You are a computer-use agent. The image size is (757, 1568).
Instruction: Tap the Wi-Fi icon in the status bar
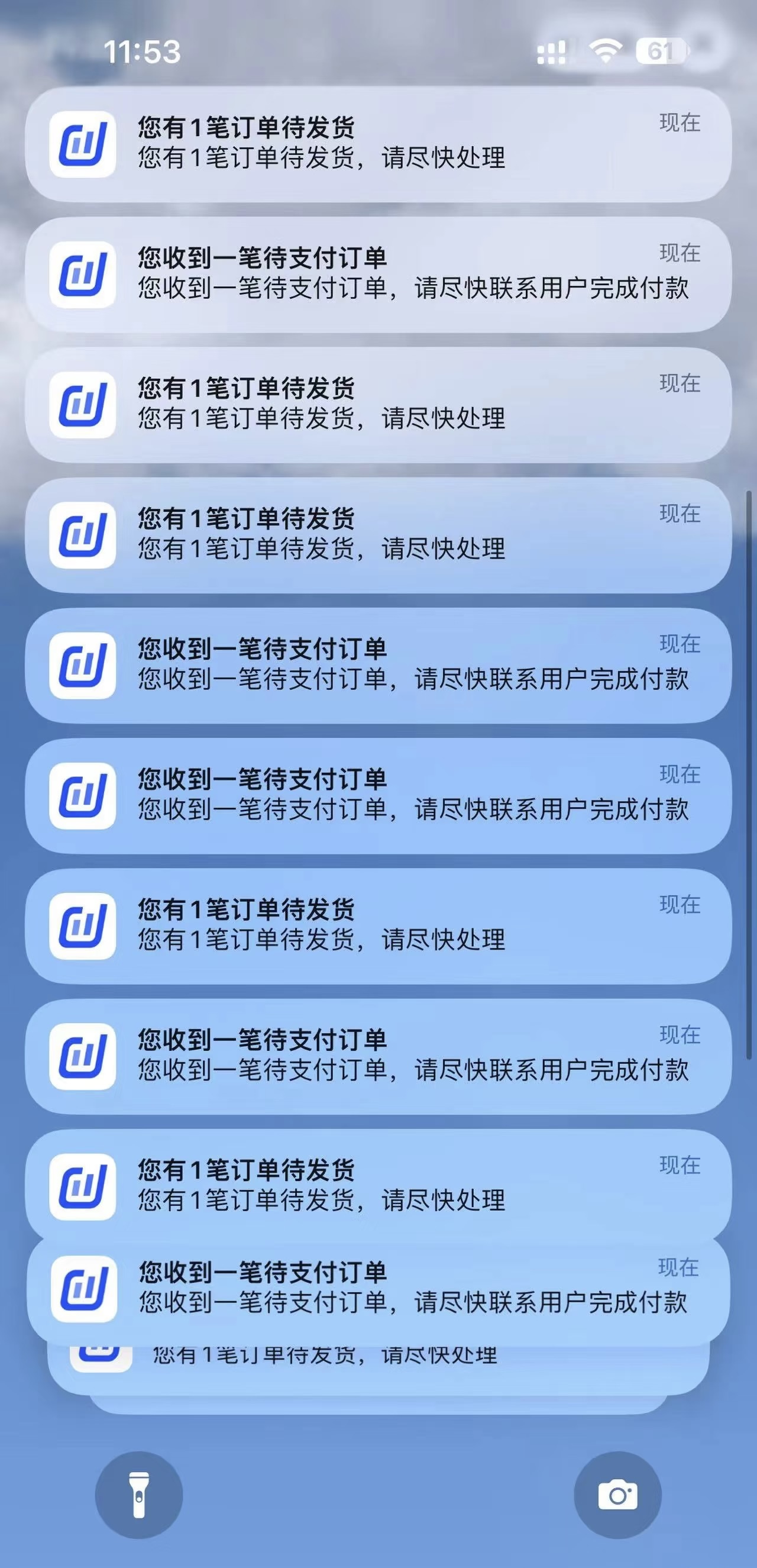click(606, 52)
